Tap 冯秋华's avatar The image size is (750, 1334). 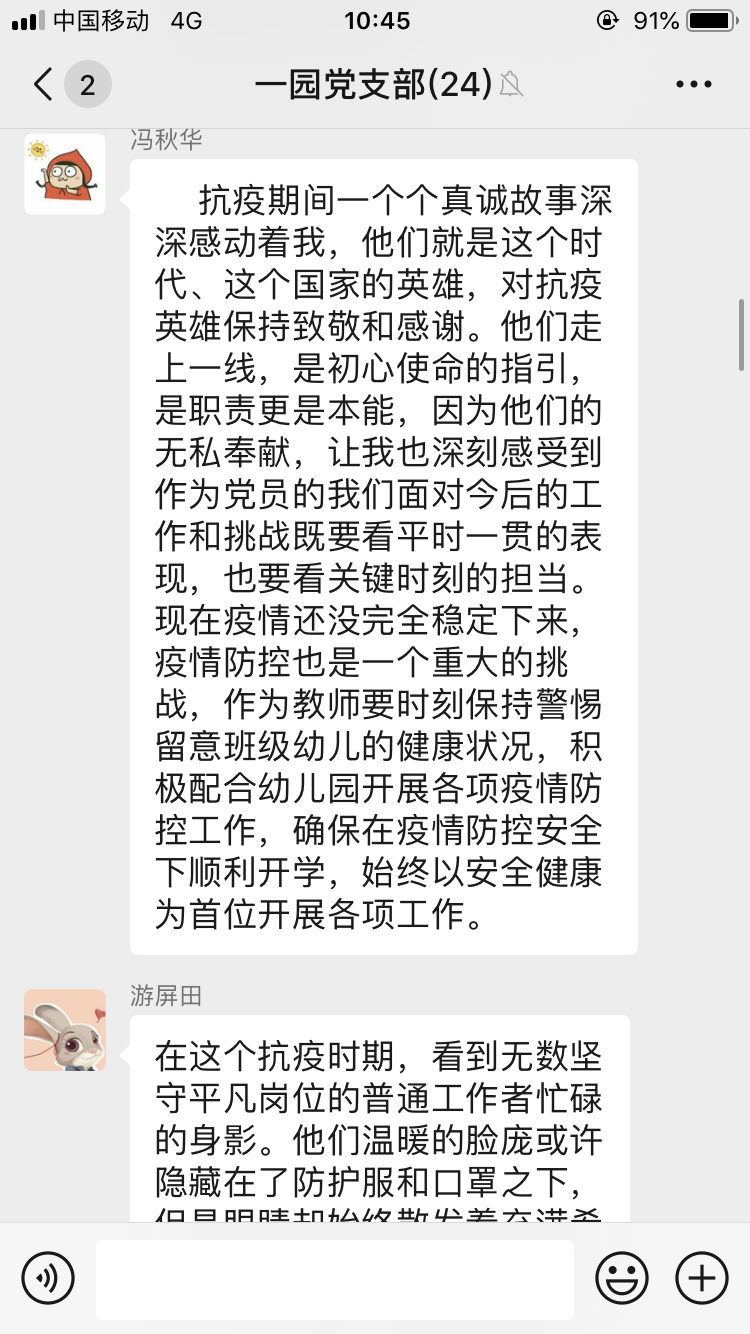tap(65, 174)
